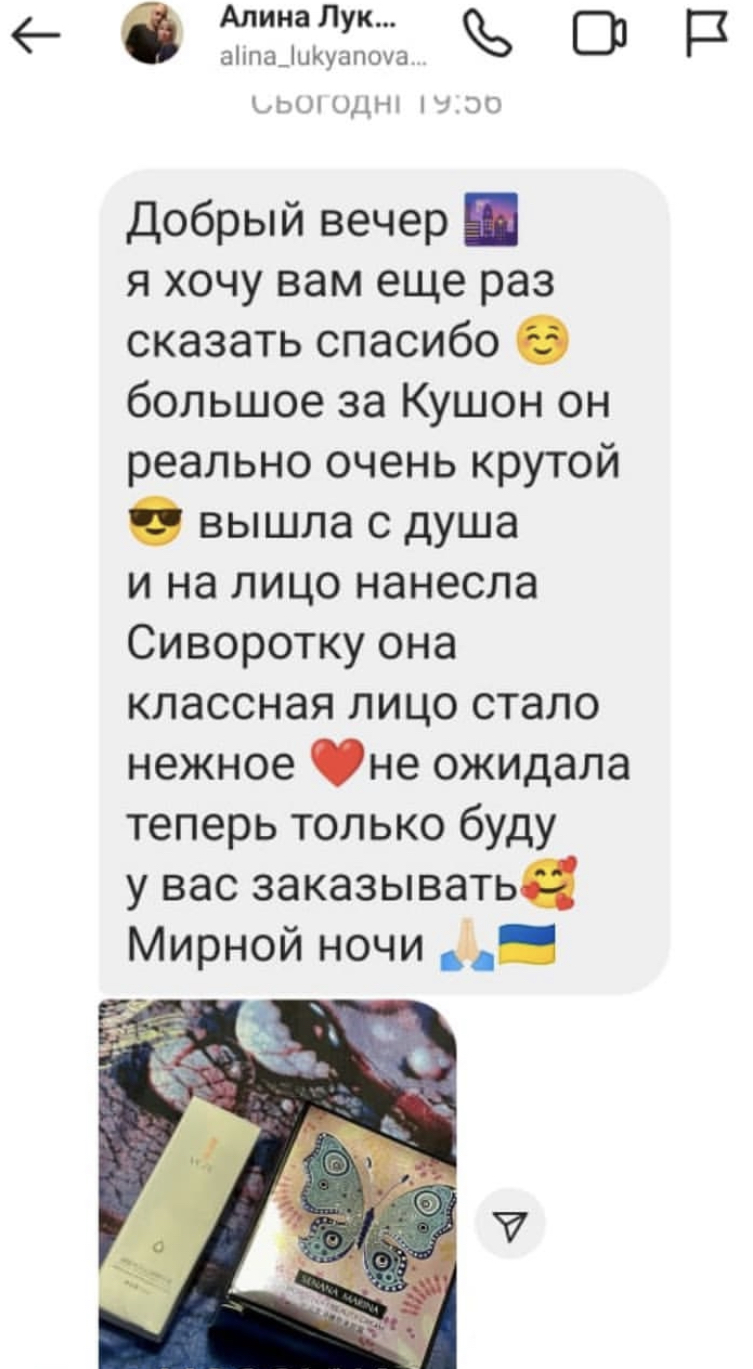Image resolution: width=753 pixels, height=1369 pixels.
Task: Open the product photo in the chat
Action: coord(277,1180)
